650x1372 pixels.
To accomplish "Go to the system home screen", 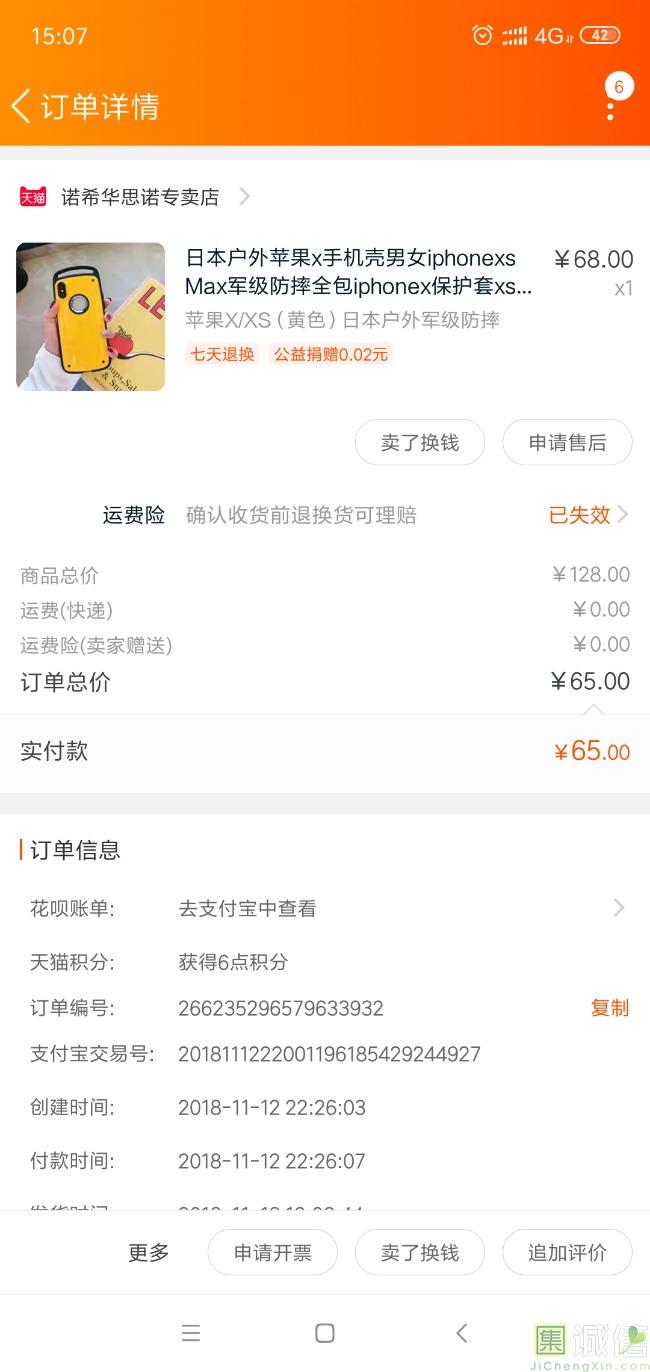I will 325,1333.
